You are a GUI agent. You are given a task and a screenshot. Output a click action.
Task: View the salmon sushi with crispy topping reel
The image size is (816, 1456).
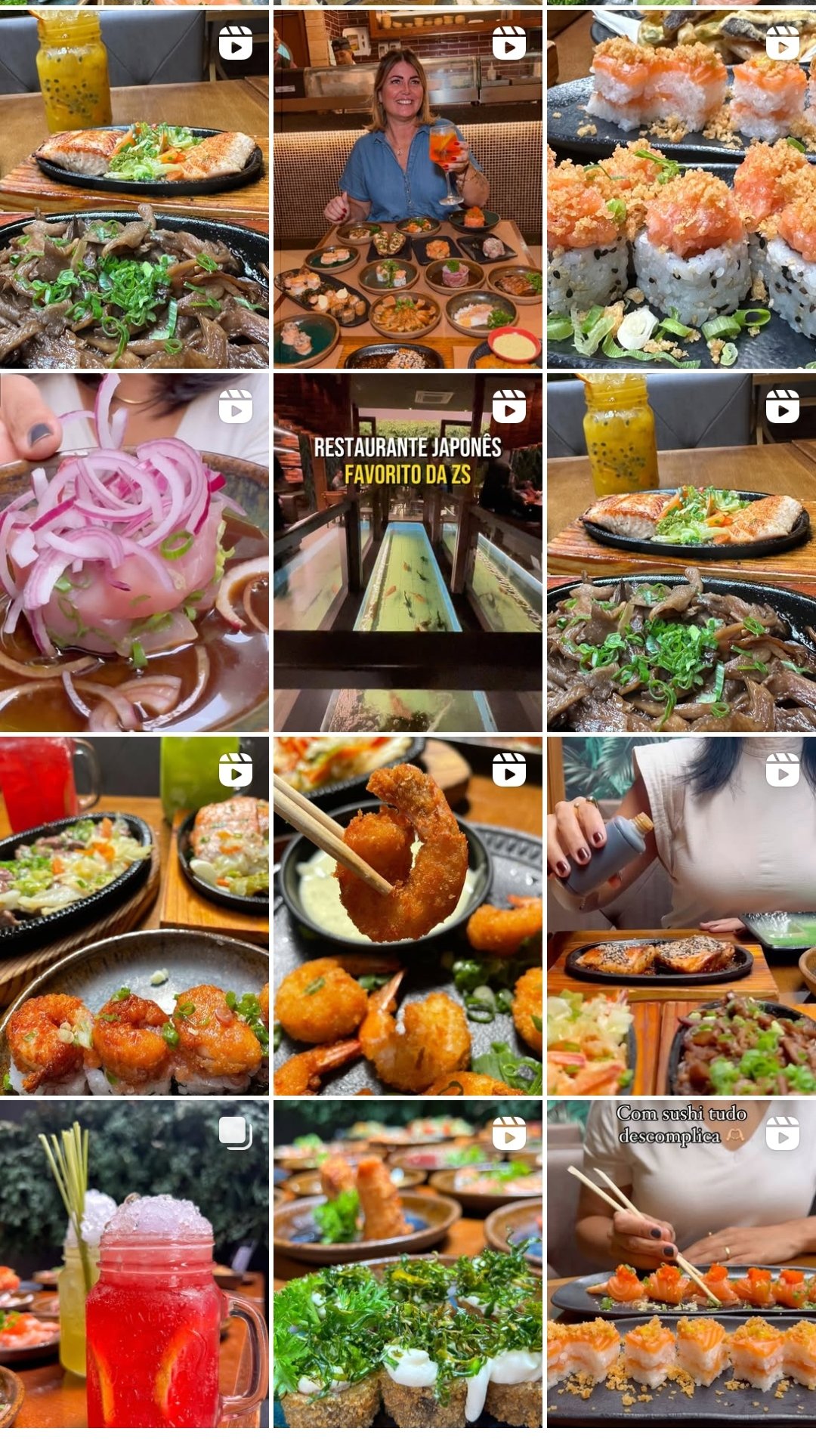tap(681, 189)
